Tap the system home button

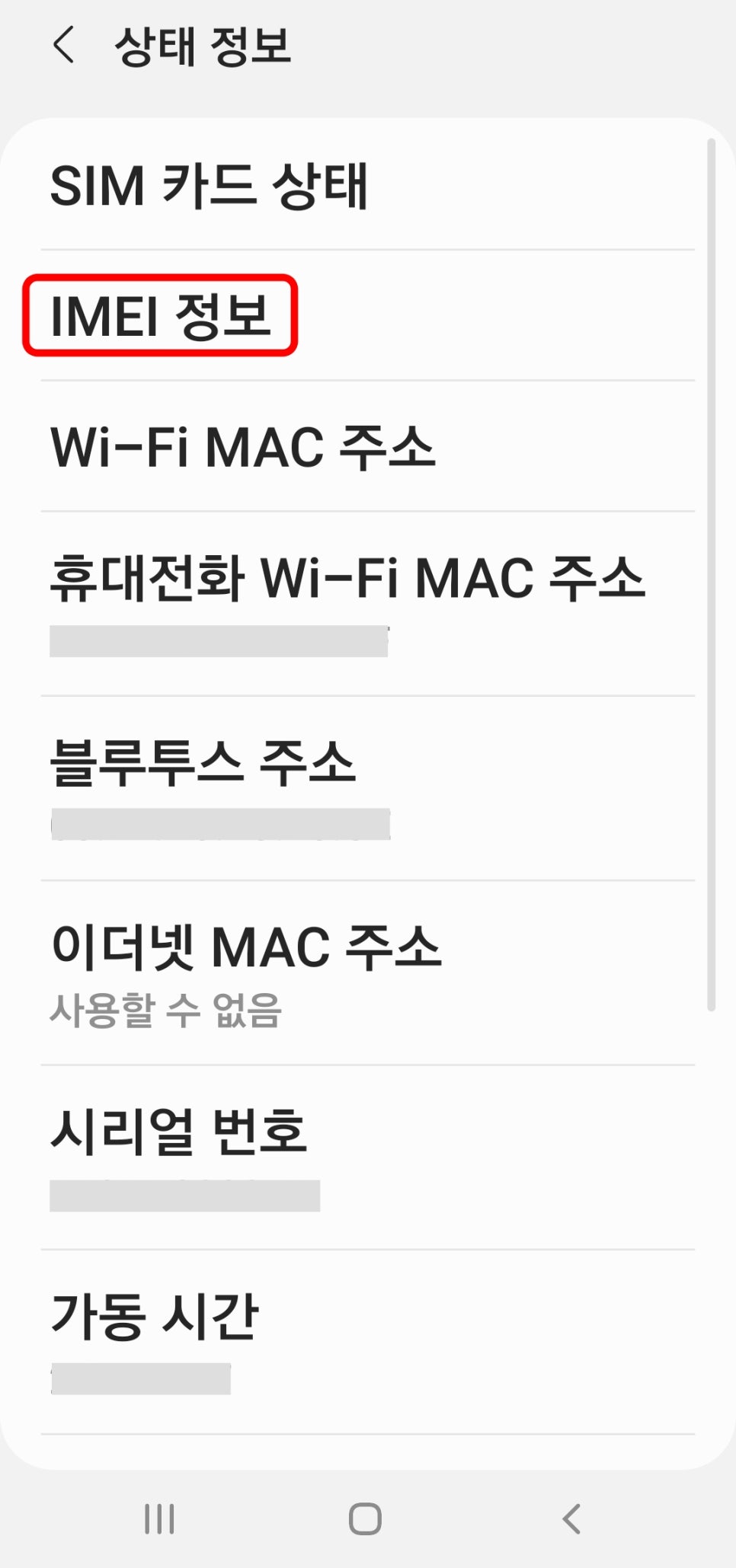[x=365, y=1519]
